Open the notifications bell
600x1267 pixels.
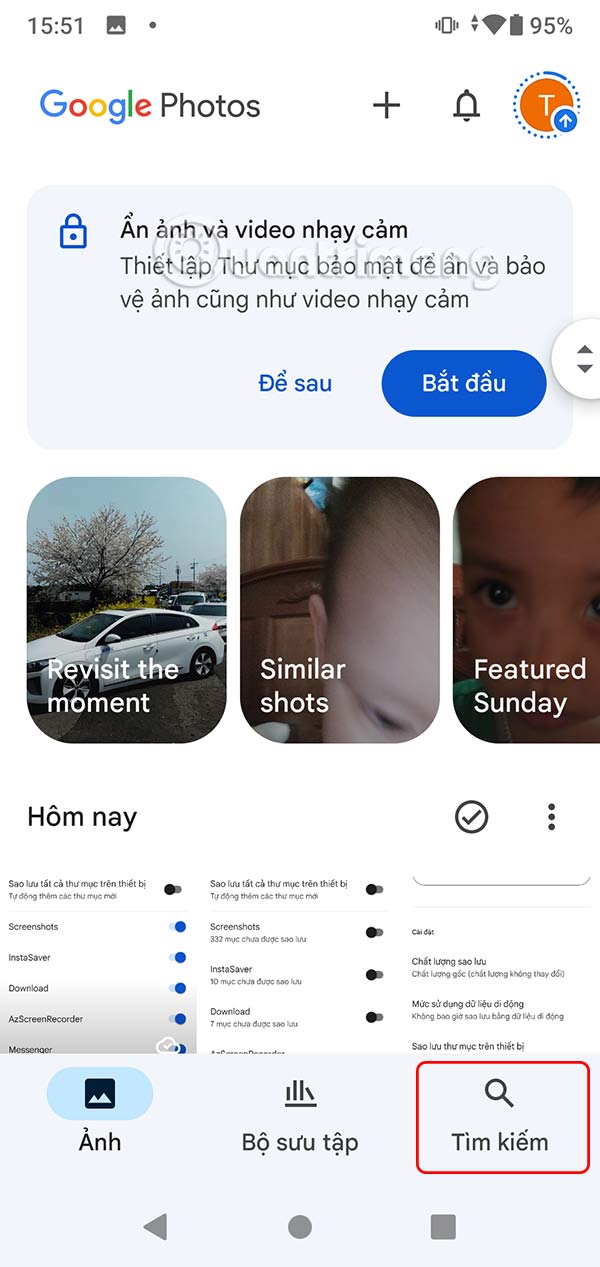coord(466,106)
